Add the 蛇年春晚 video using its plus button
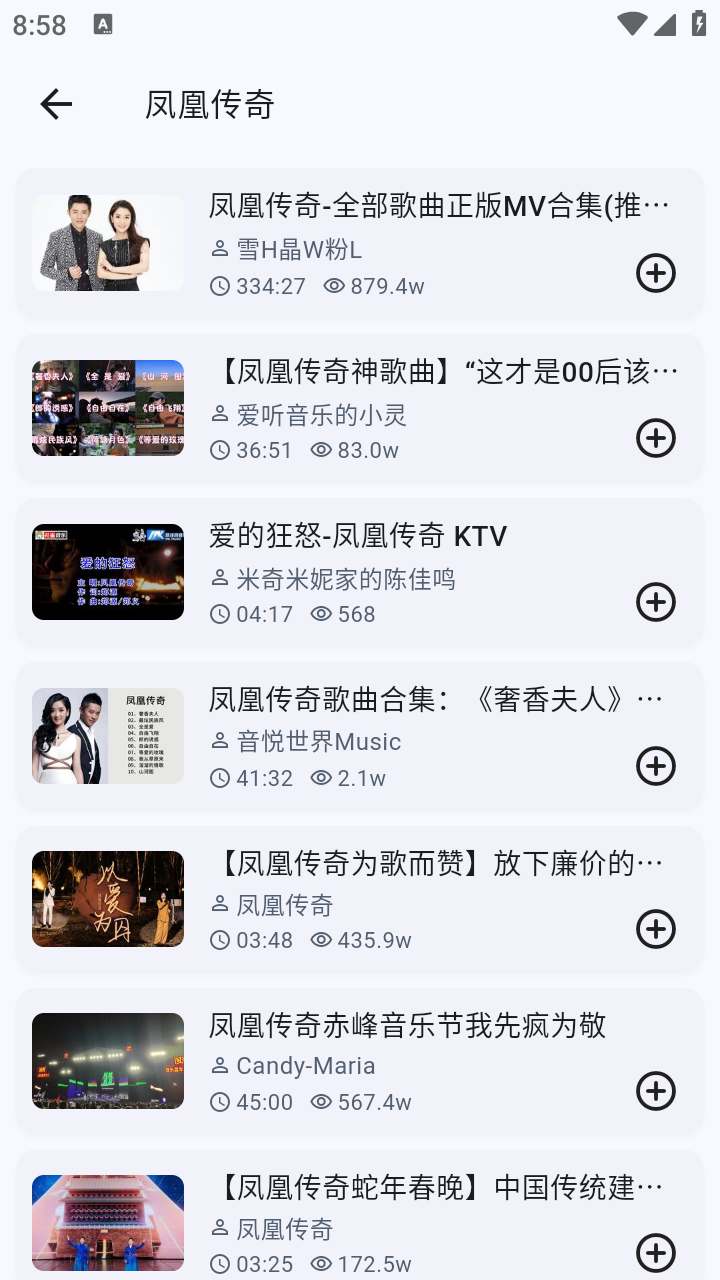The image size is (720, 1280). pos(656,1252)
